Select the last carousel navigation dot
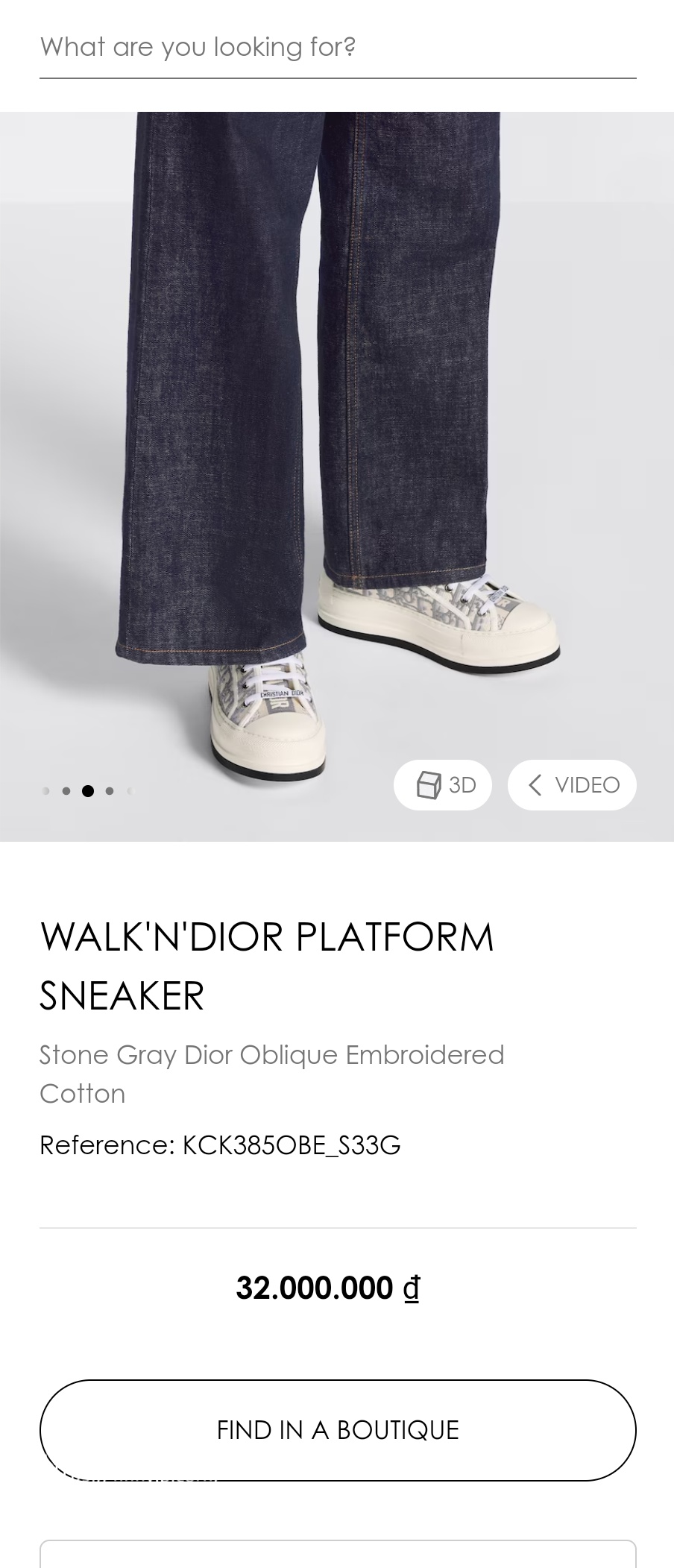Screen dimensions: 674x1568 (x=130, y=790)
